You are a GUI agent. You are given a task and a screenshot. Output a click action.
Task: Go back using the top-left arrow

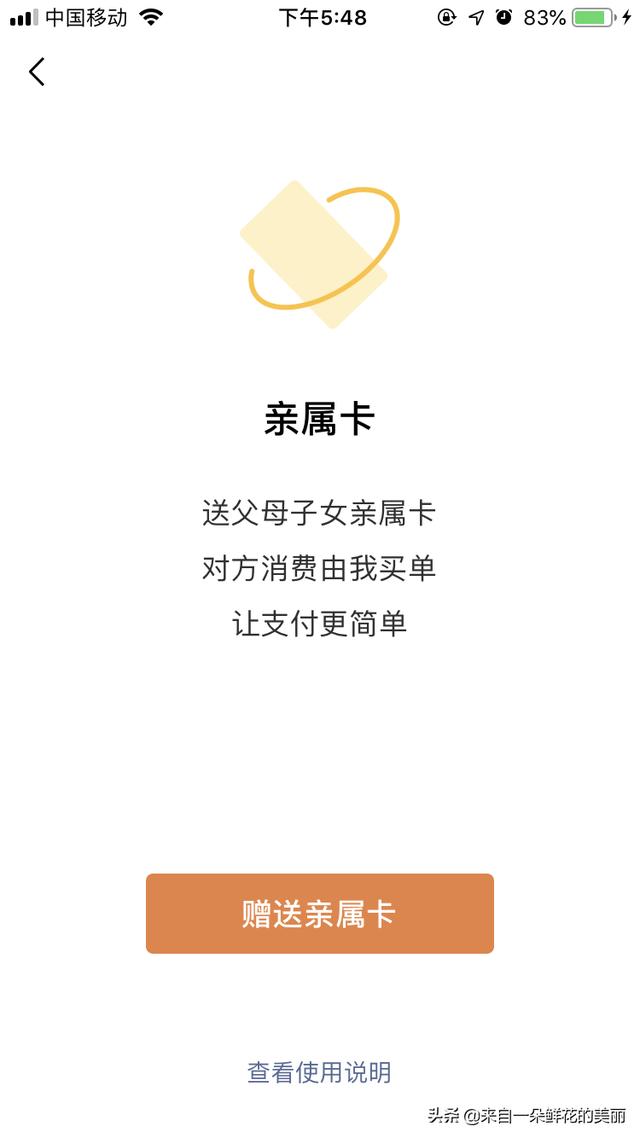(x=37, y=71)
